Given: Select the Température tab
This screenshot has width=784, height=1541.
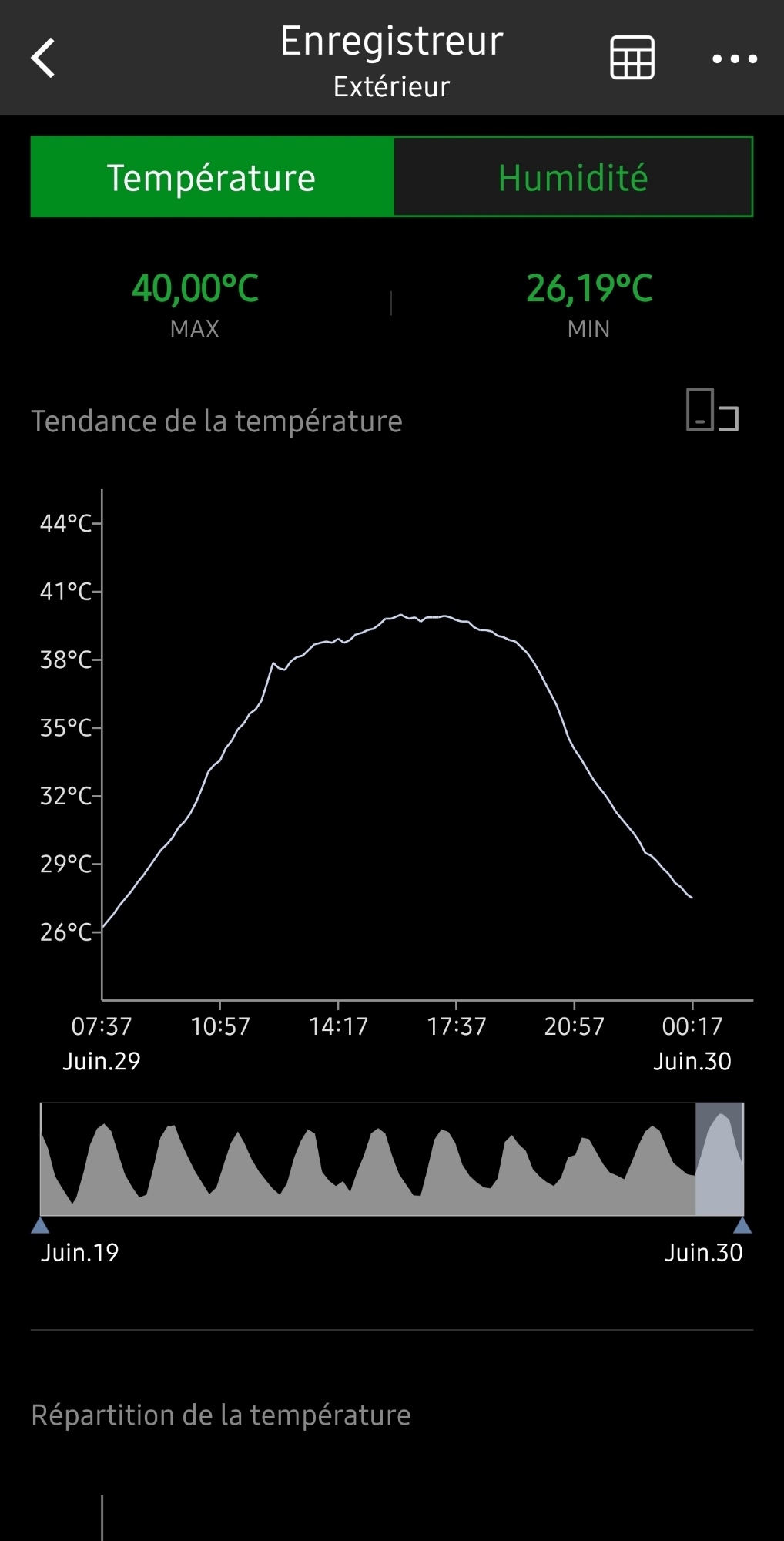Looking at the screenshot, I should tap(212, 177).
